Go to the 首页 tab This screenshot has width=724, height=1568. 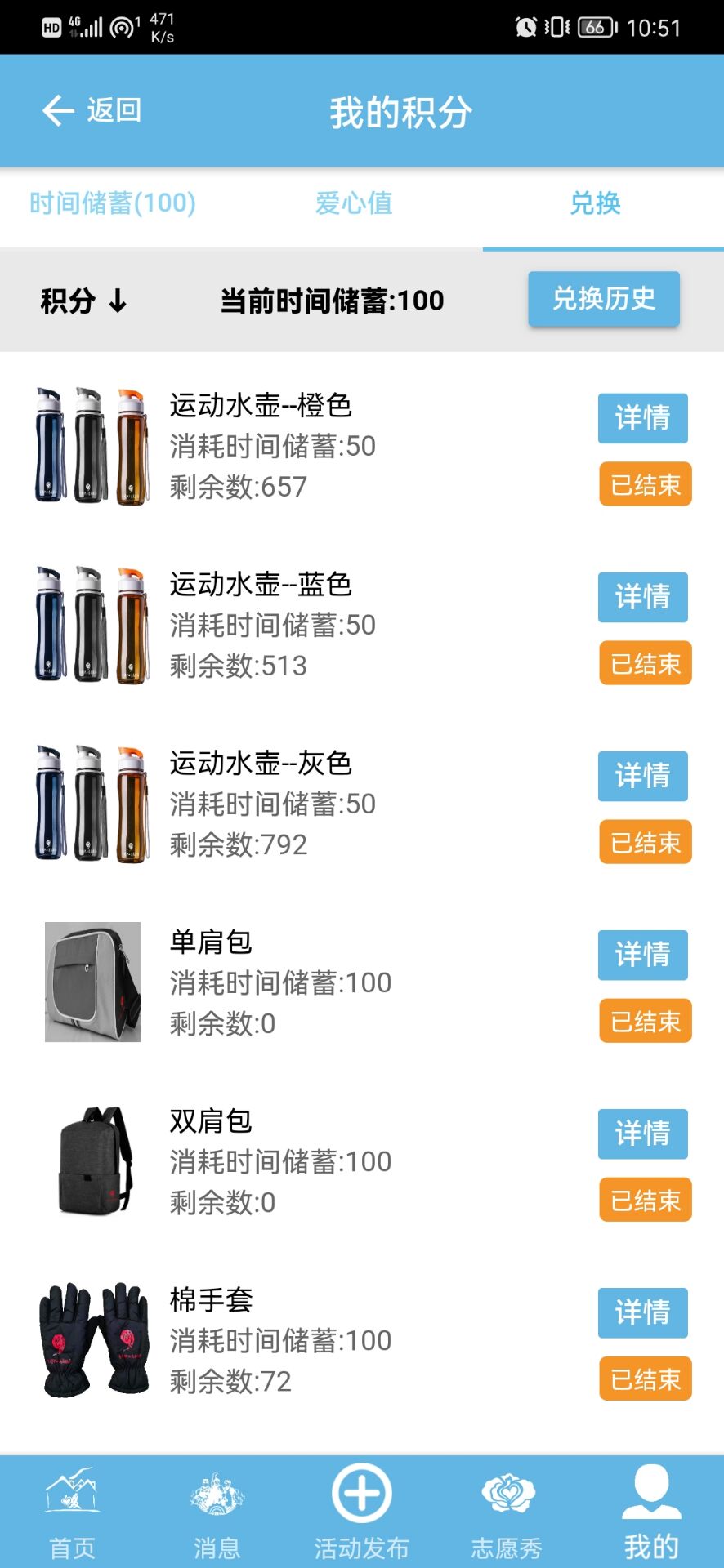(72, 1512)
